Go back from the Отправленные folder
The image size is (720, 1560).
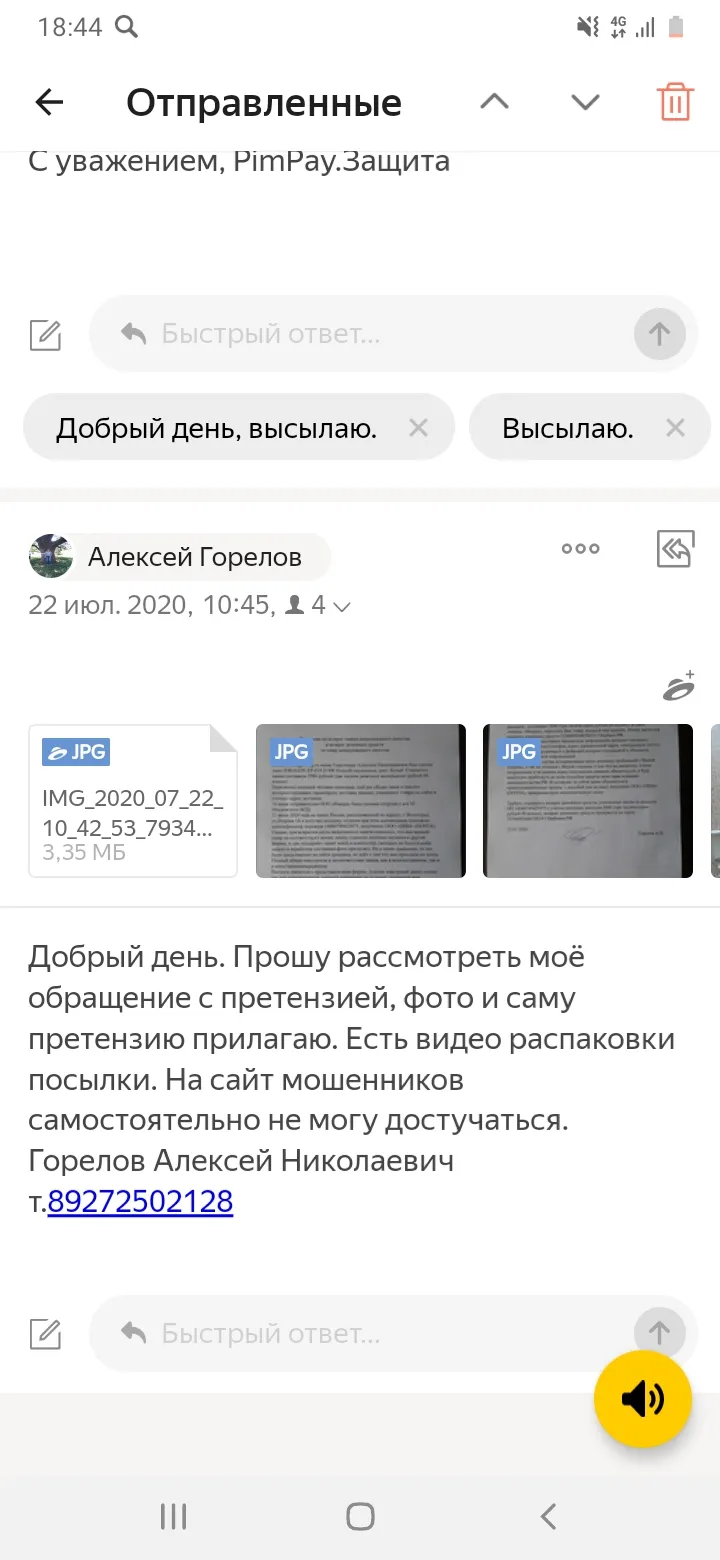click(49, 102)
